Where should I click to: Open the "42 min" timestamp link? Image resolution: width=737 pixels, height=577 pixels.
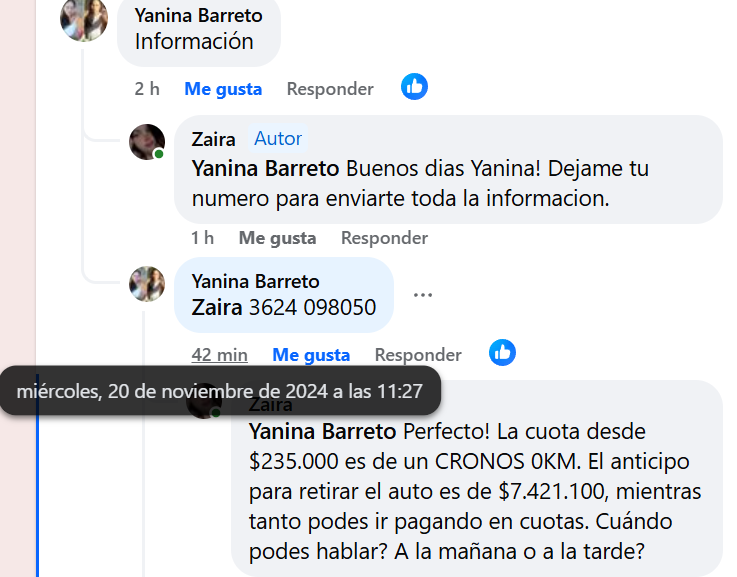(x=219, y=355)
